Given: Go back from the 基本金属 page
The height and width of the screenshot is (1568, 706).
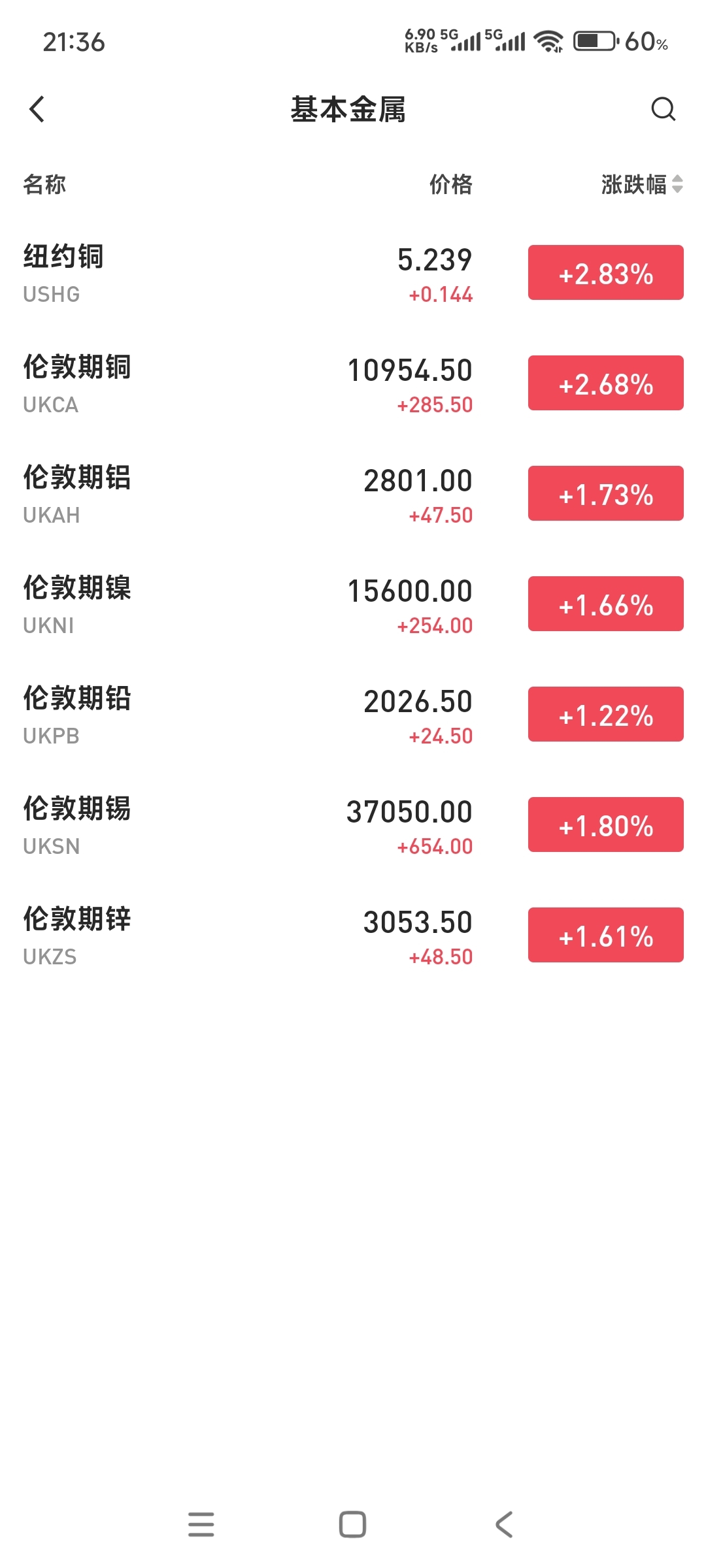Looking at the screenshot, I should coord(37,109).
